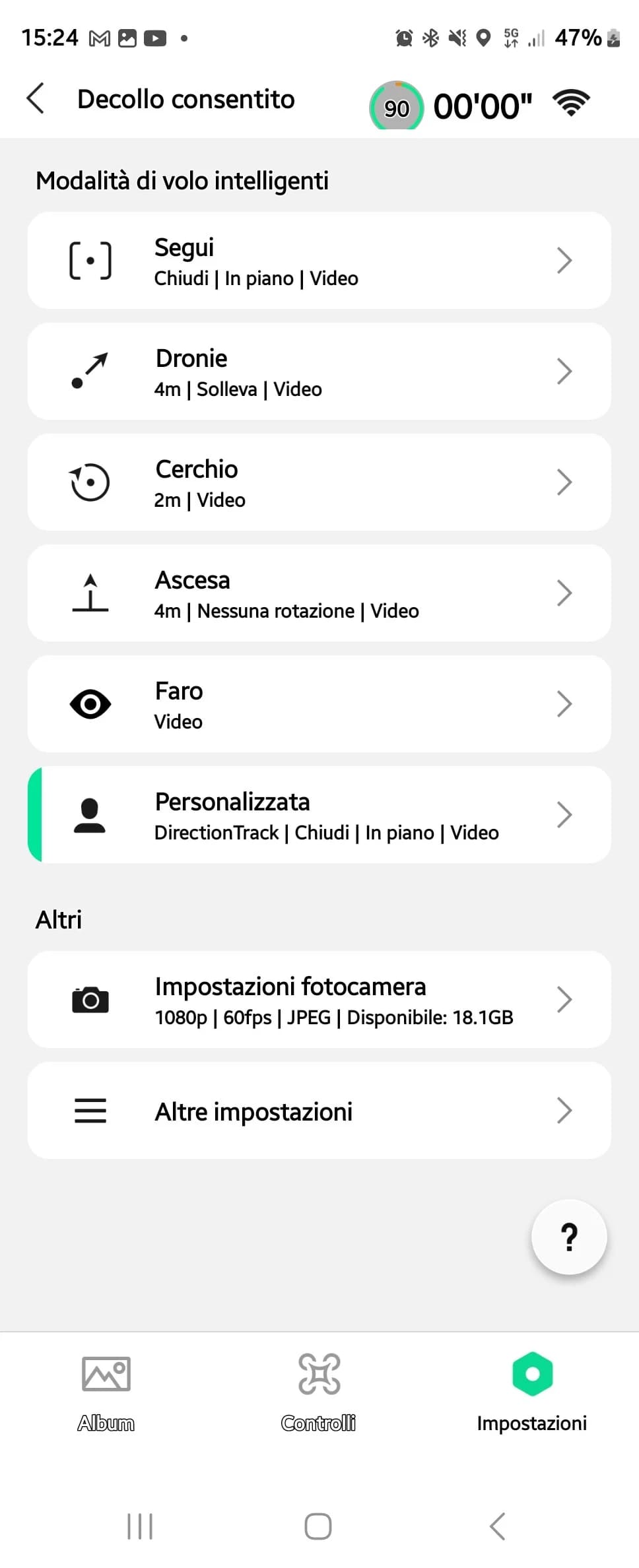Open the Segui flight mode settings

tap(319, 261)
